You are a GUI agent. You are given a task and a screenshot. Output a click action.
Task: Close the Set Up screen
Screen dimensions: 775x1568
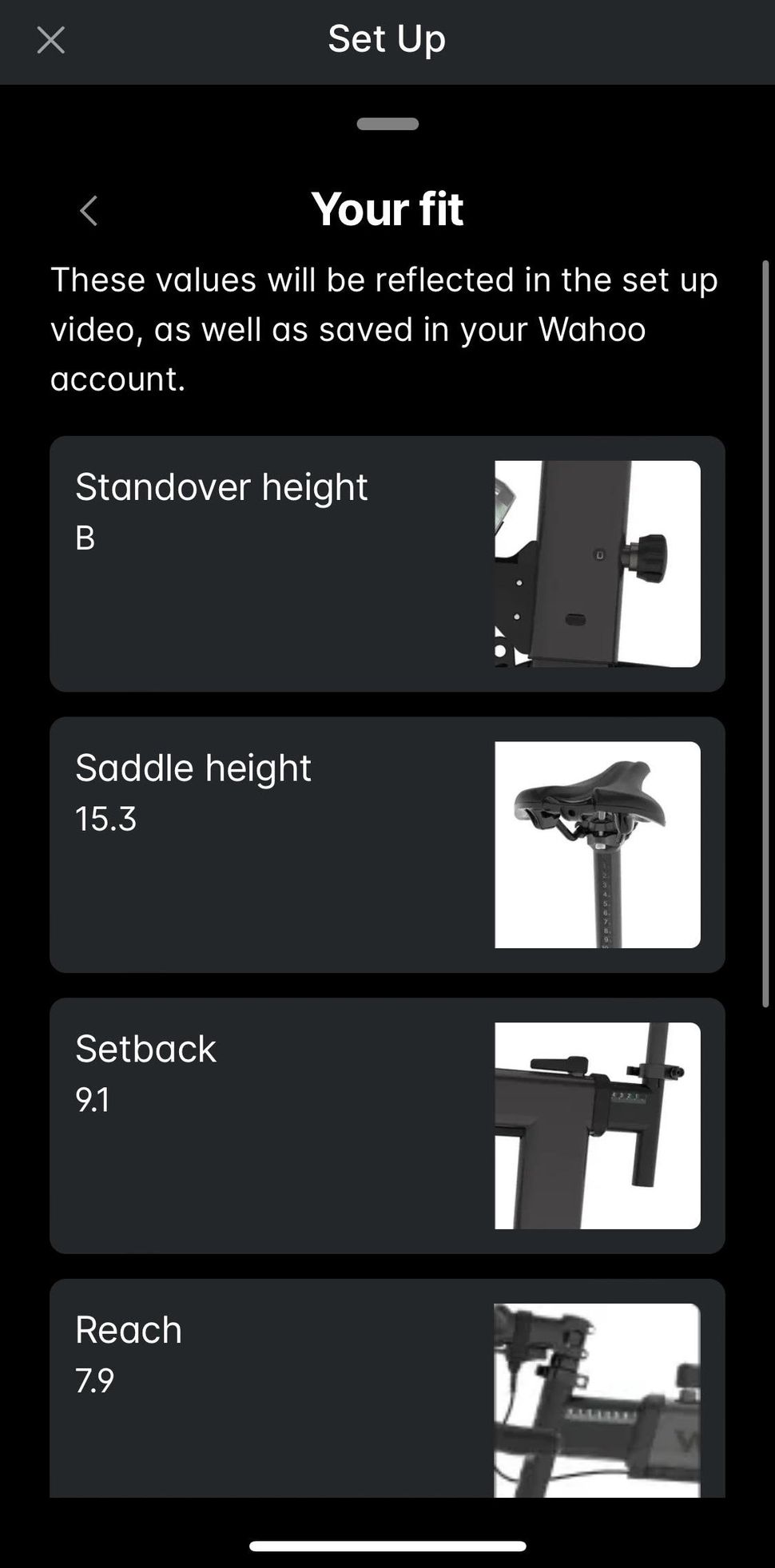(50, 39)
